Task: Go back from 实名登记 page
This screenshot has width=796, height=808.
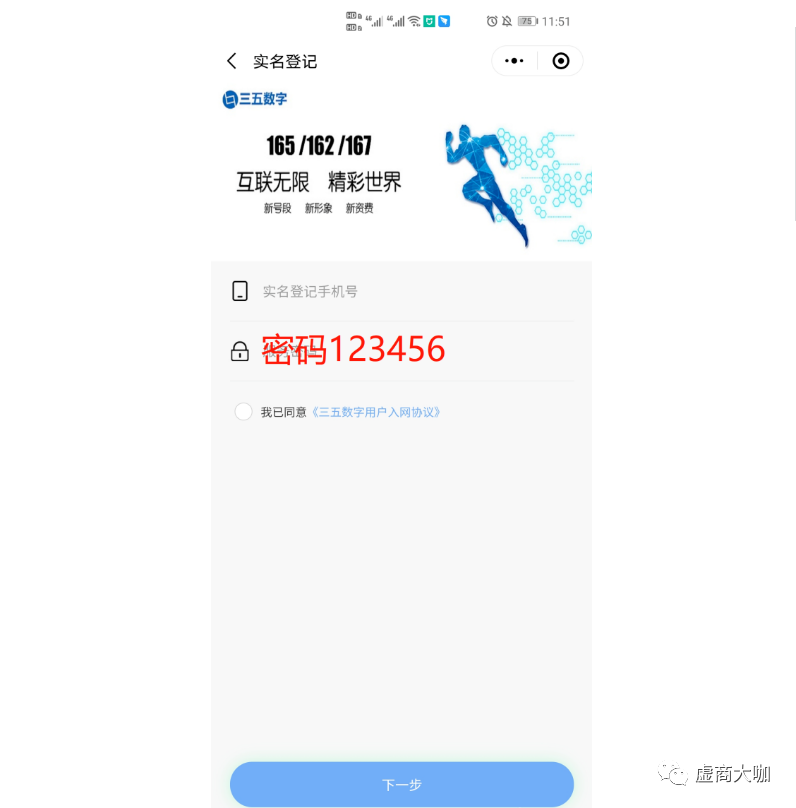Action: click(x=232, y=61)
